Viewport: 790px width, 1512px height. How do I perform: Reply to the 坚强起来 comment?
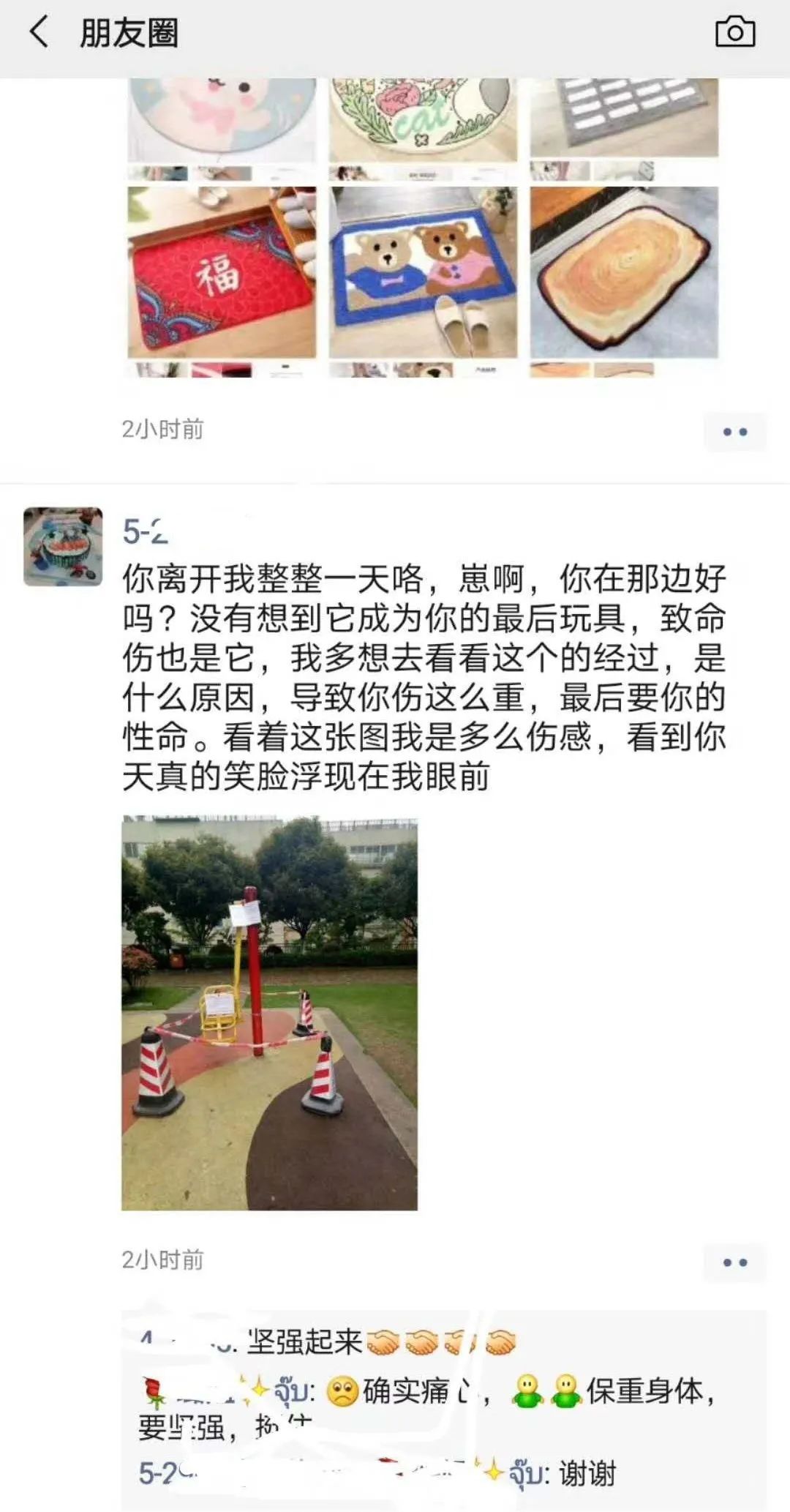[x=304, y=1342]
